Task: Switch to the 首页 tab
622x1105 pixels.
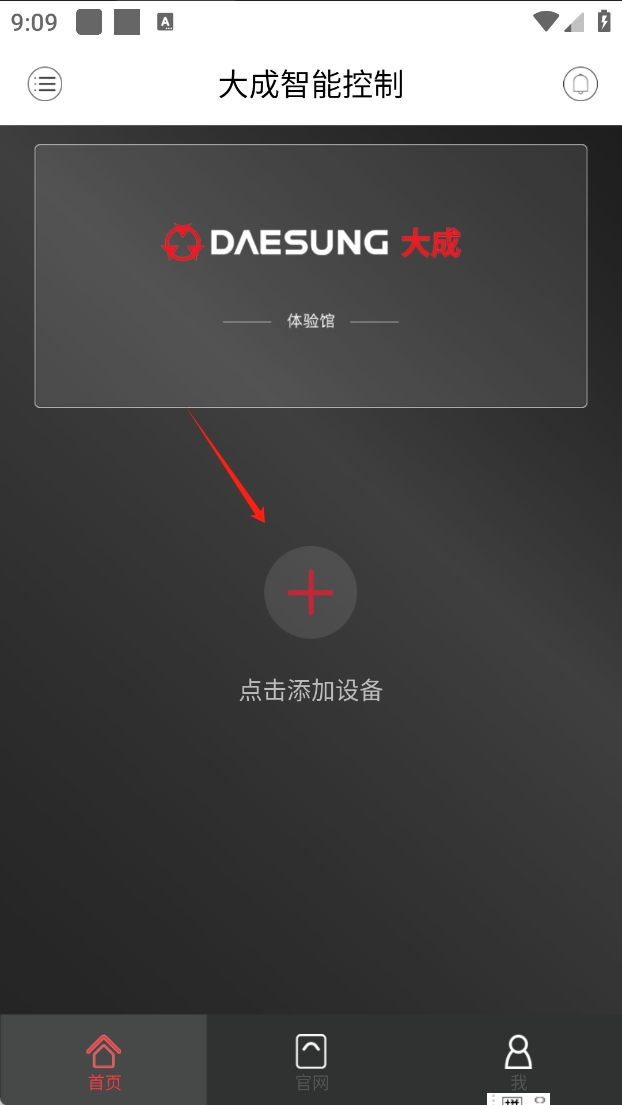Action: pos(104,1061)
